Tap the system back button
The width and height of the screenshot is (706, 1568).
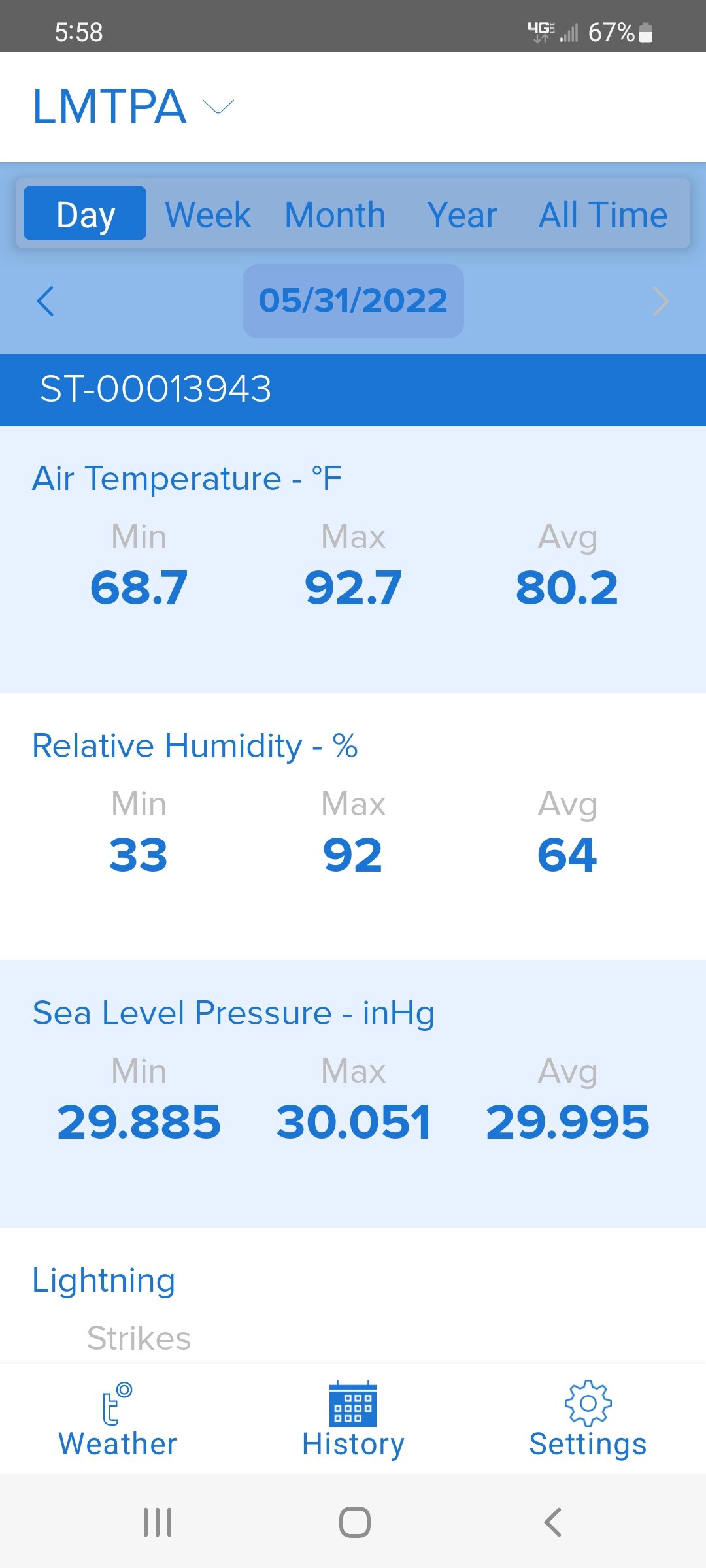click(553, 1522)
